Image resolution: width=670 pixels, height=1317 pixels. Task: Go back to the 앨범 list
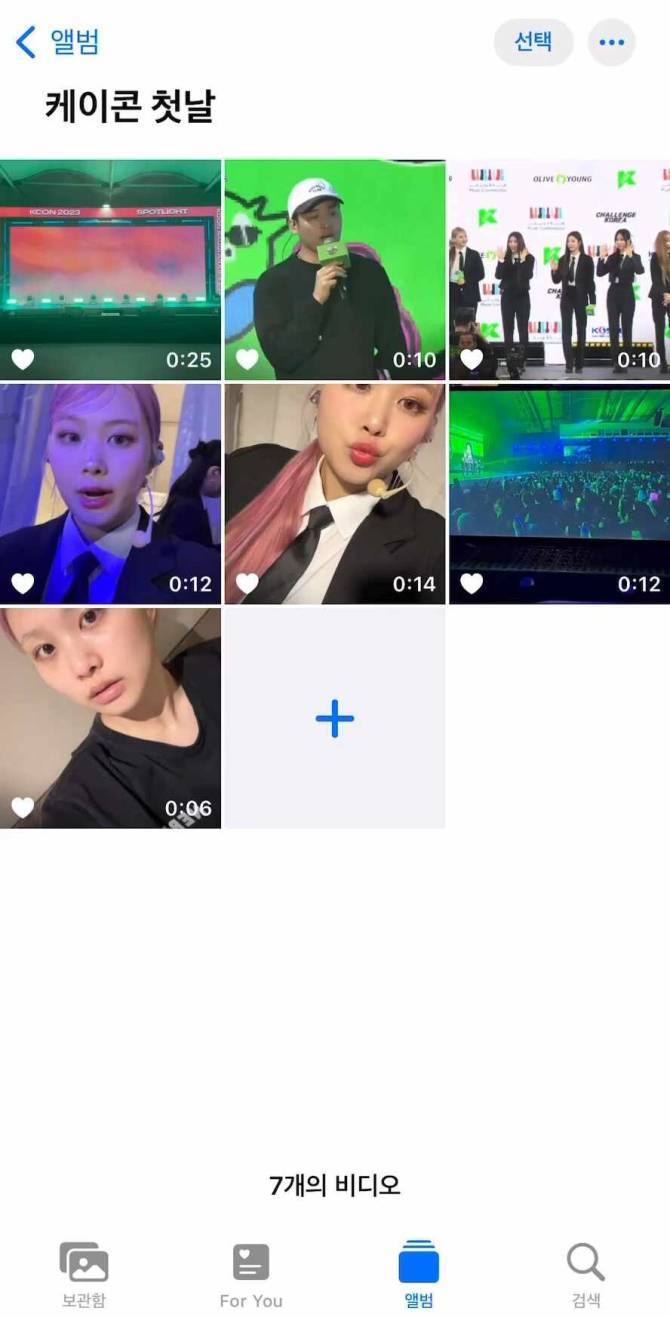[58, 43]
